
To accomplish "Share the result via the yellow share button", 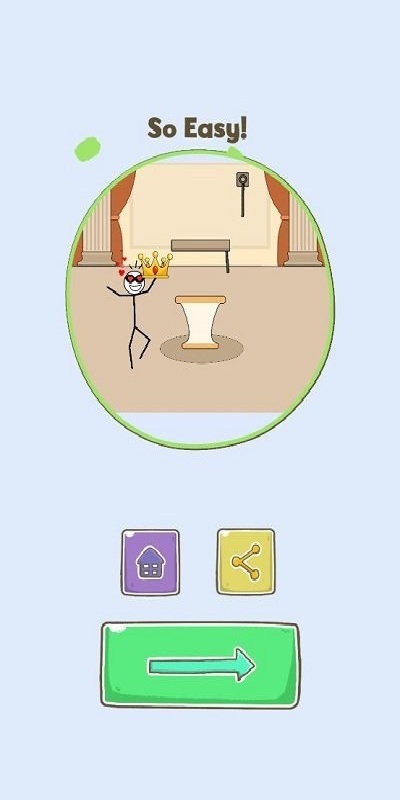I will (x=246, y=561).
